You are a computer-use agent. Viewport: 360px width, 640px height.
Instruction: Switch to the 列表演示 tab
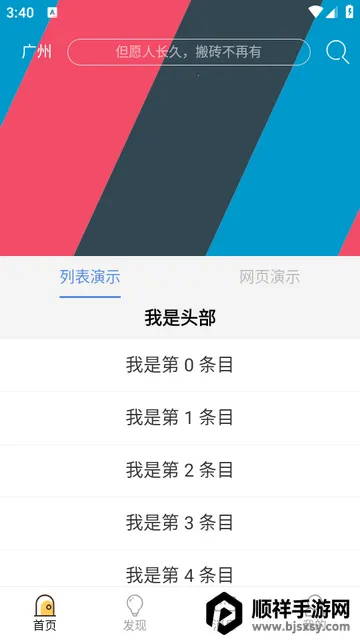(90, 277)
